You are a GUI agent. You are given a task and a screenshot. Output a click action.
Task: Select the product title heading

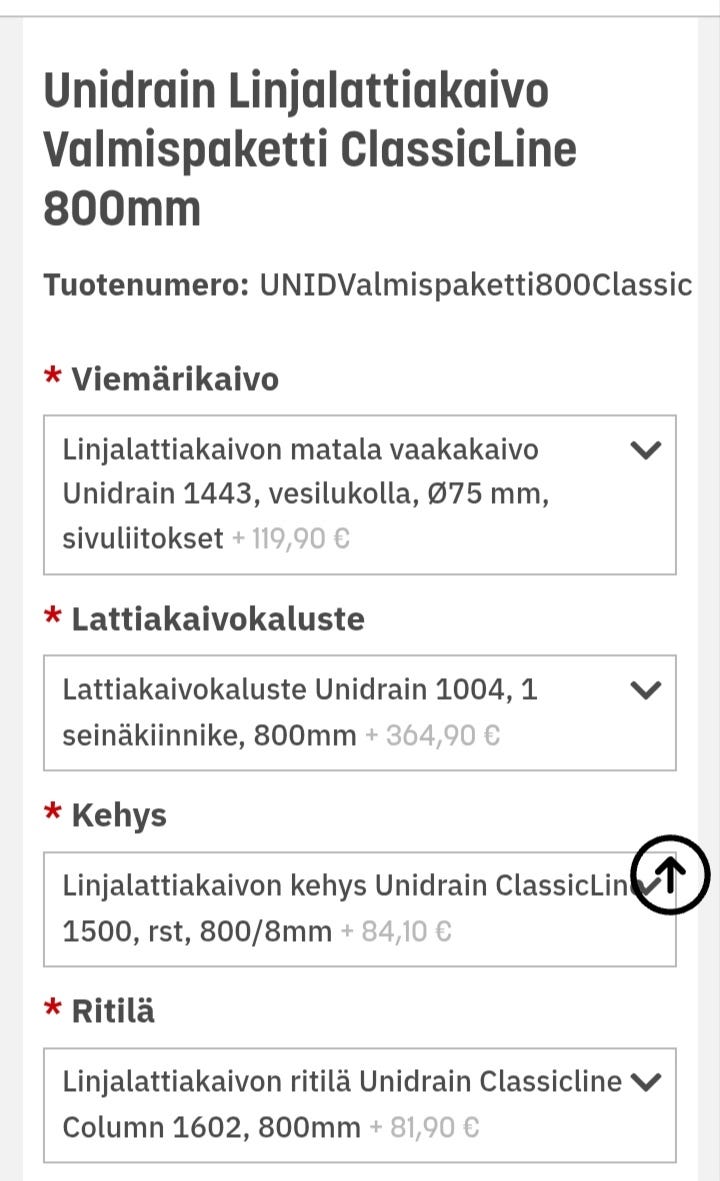(x=309, y=150)
